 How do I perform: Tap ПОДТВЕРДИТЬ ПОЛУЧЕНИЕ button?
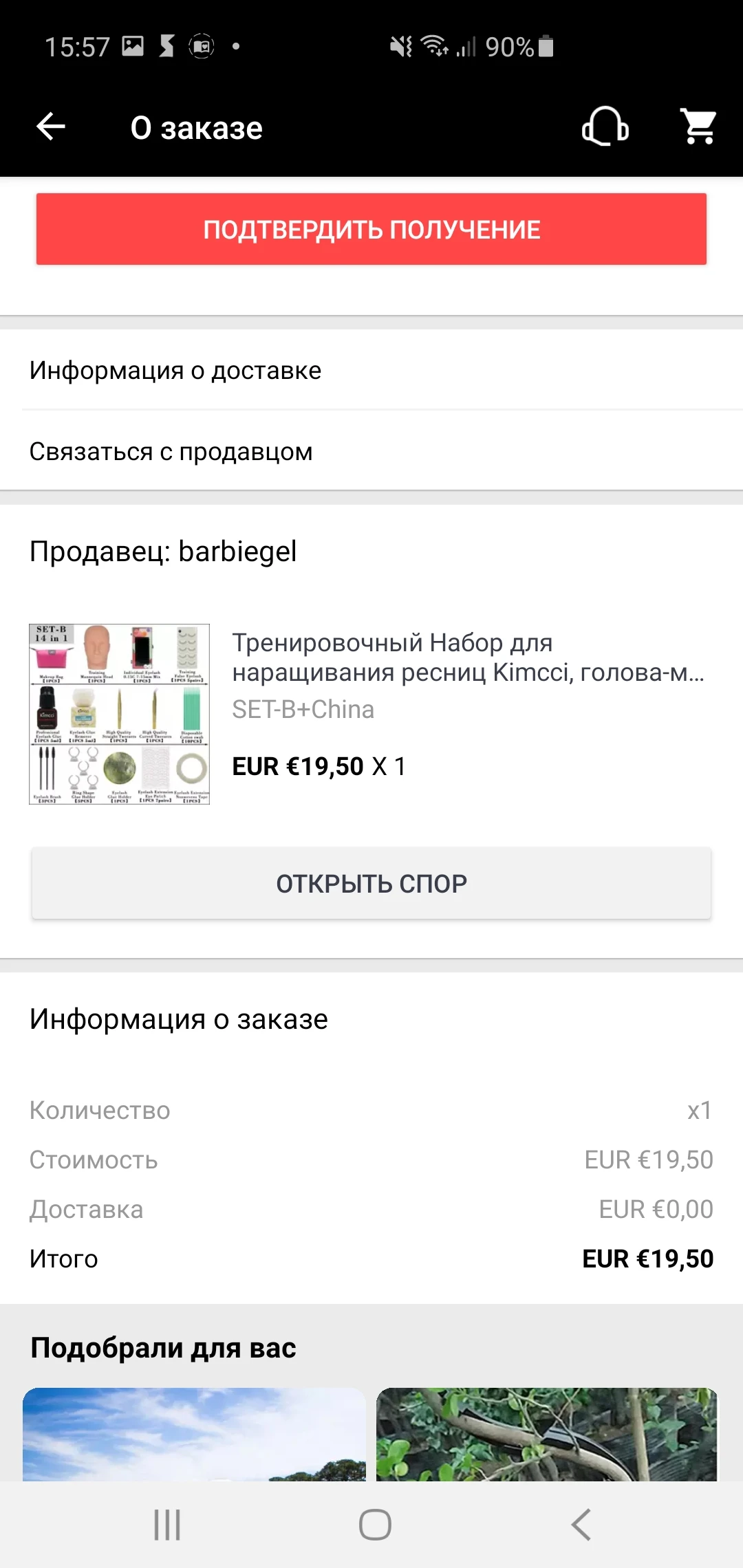coord(371,229)
